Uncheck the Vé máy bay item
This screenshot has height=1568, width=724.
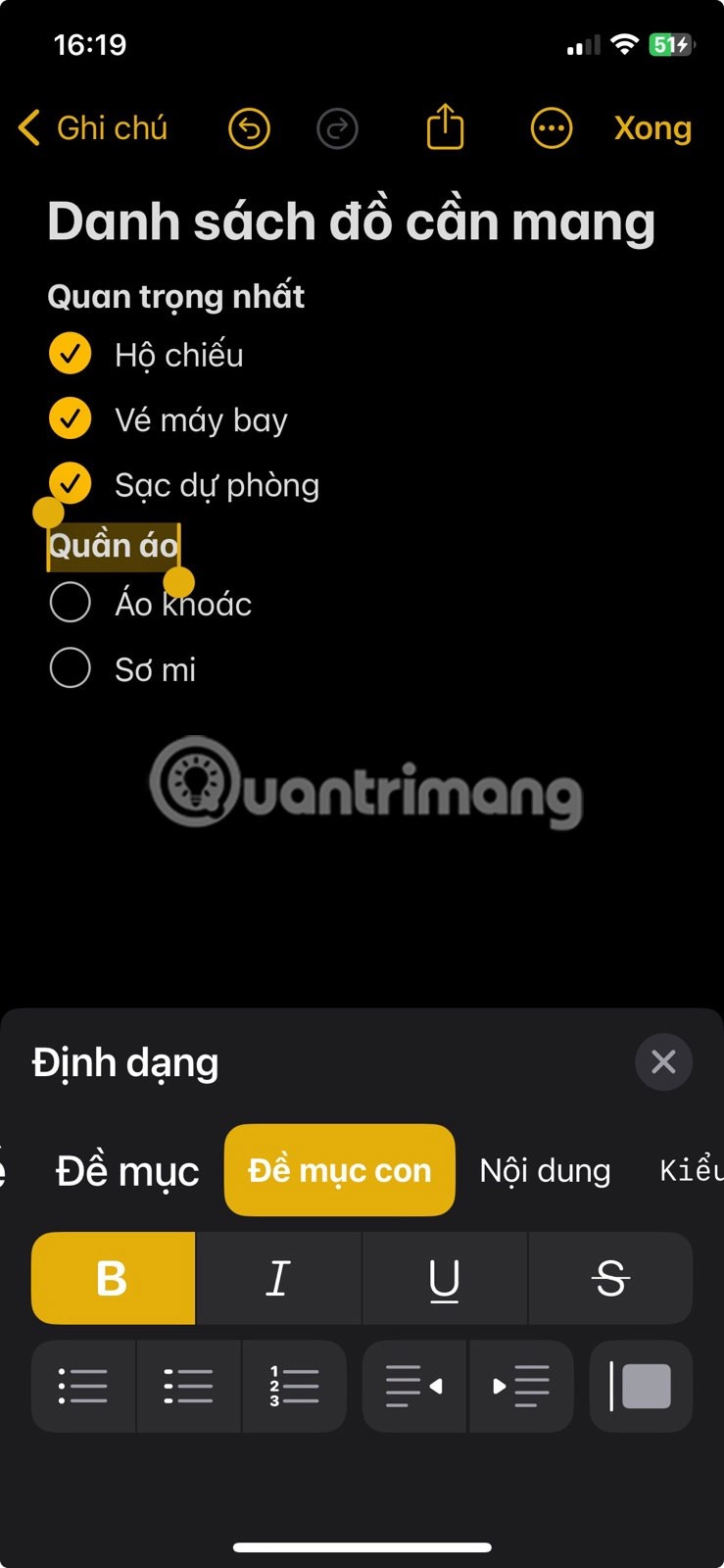(x=71, y=419)
